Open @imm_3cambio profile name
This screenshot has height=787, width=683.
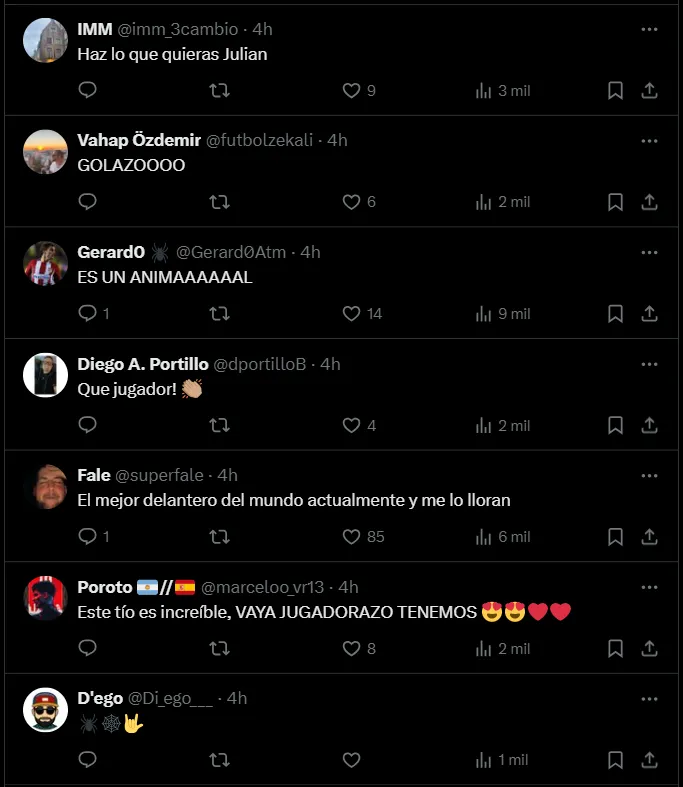point(94,29)
